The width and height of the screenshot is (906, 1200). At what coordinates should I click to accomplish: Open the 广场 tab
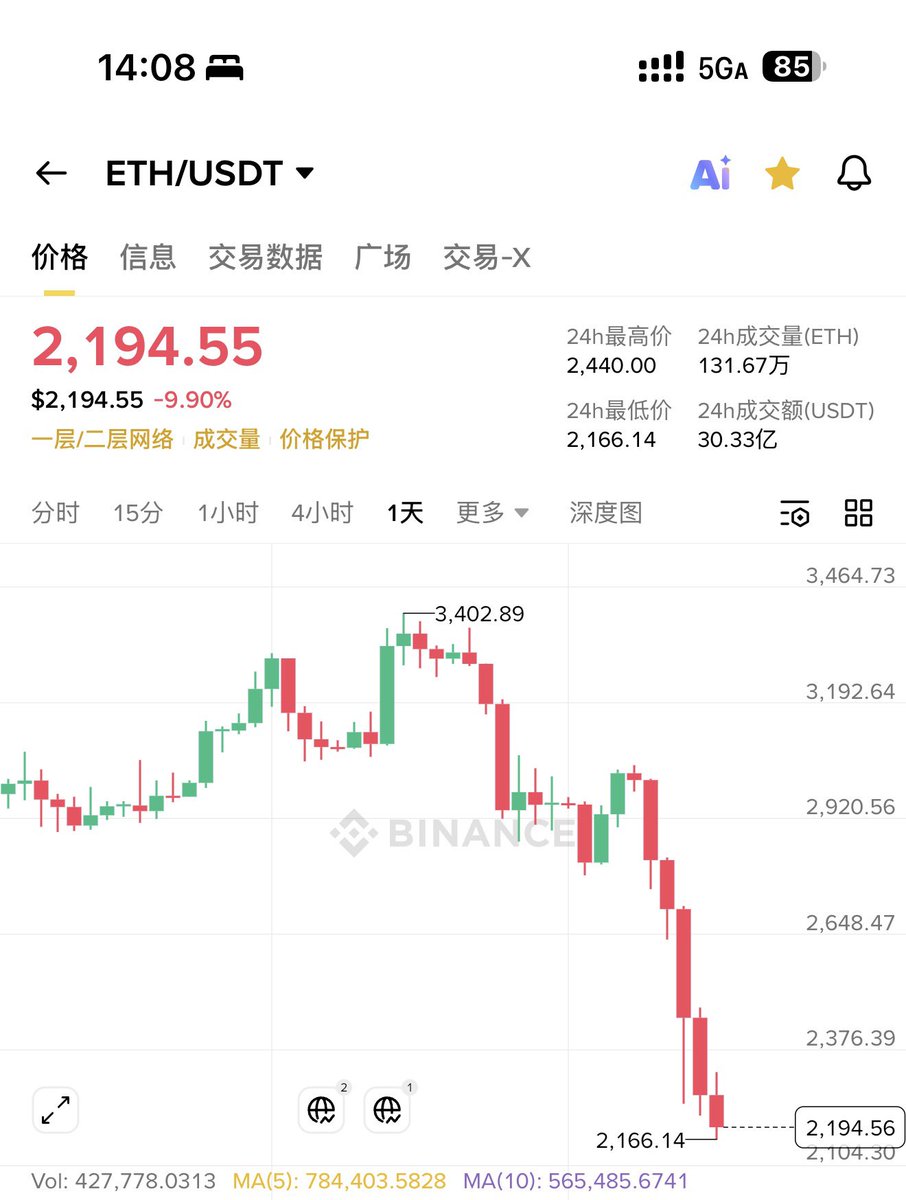(382, 258)
